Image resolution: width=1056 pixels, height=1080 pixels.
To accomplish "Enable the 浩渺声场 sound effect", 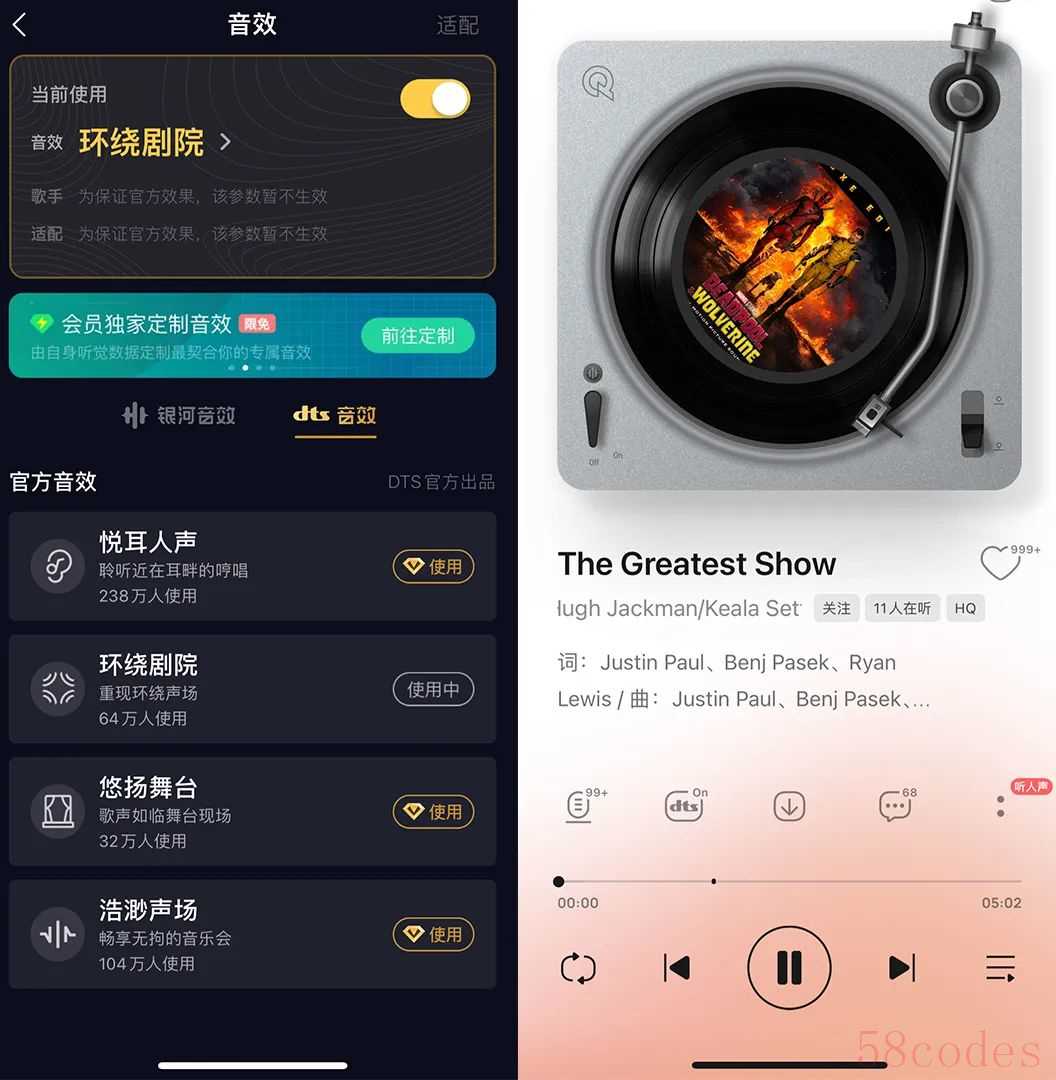I will click(433, 935).
